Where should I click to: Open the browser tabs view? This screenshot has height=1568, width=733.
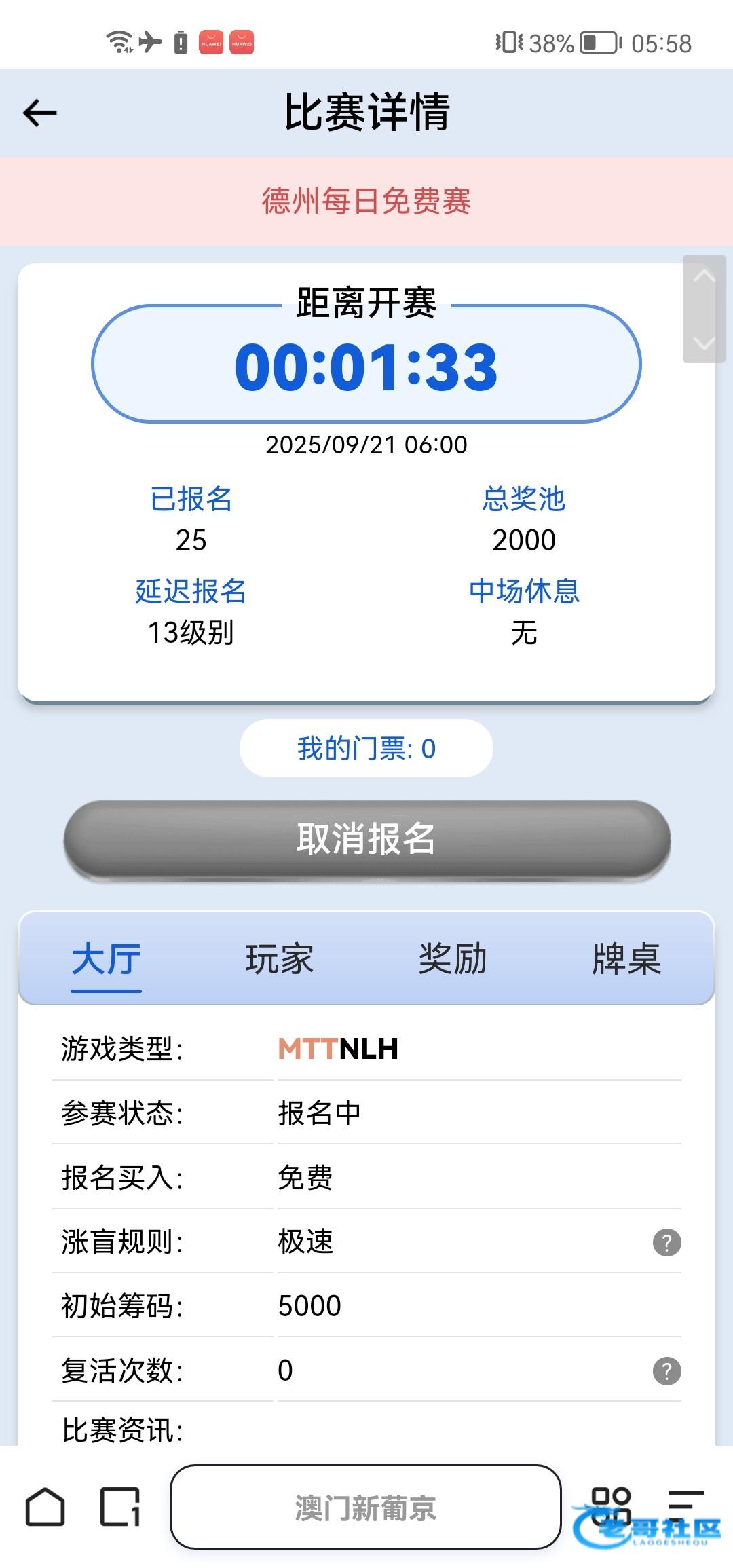[120, 1508]
